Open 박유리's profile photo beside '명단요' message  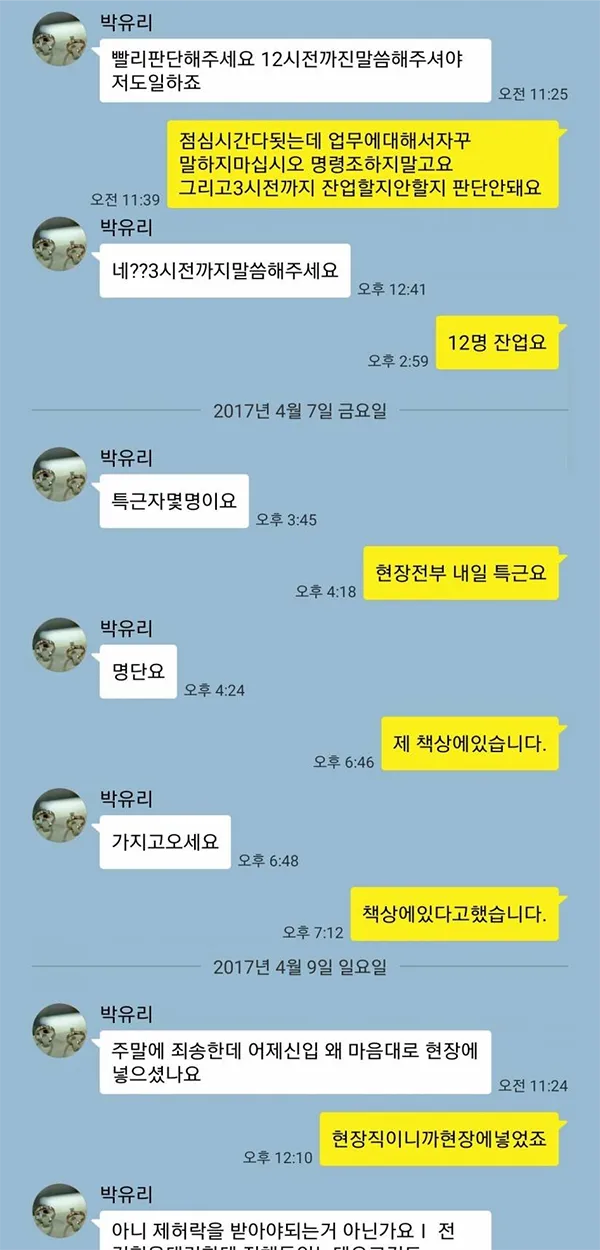(64, 645)
